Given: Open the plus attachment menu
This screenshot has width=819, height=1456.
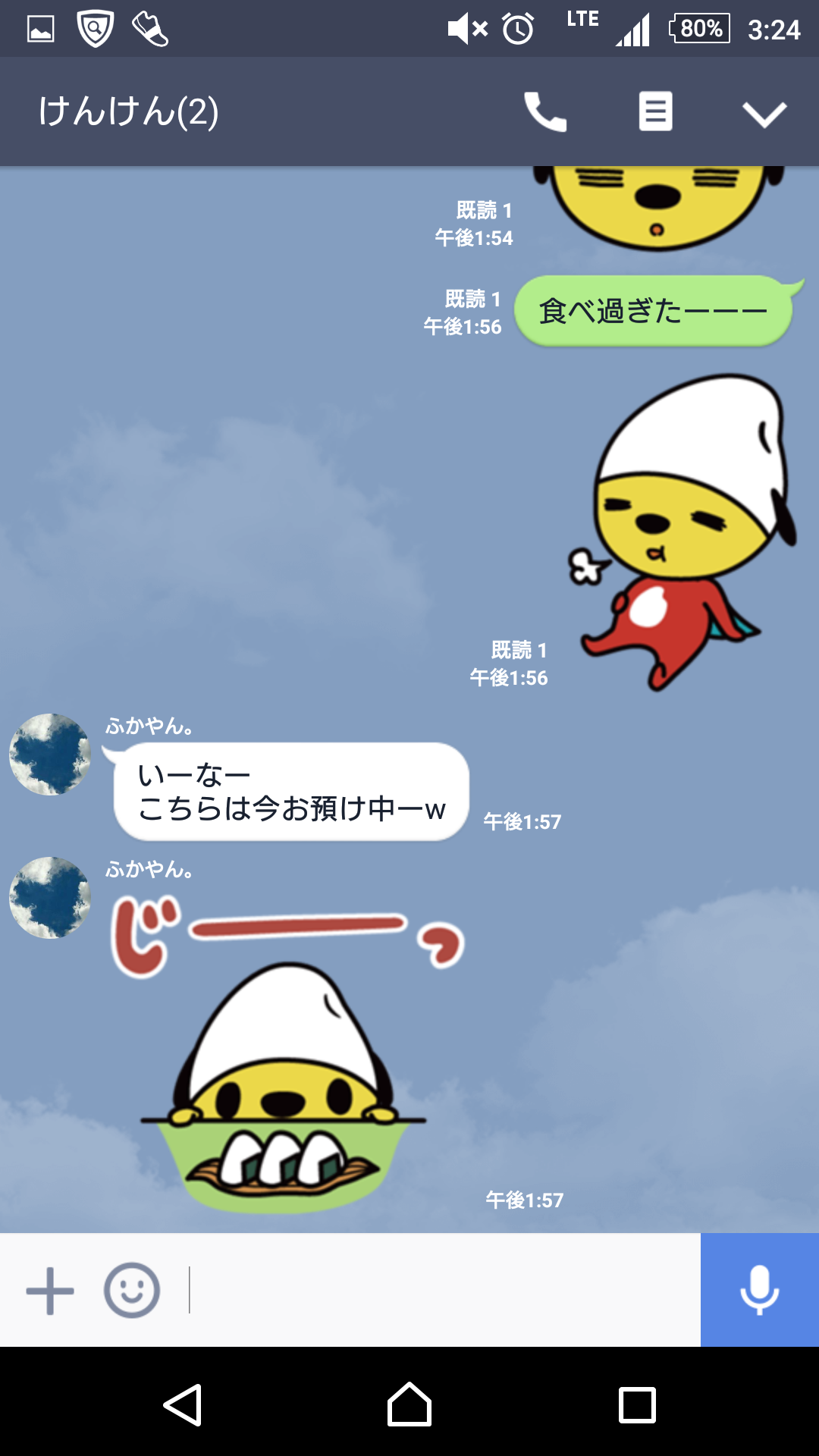Looking at the screenshot, I should 50,1290.
